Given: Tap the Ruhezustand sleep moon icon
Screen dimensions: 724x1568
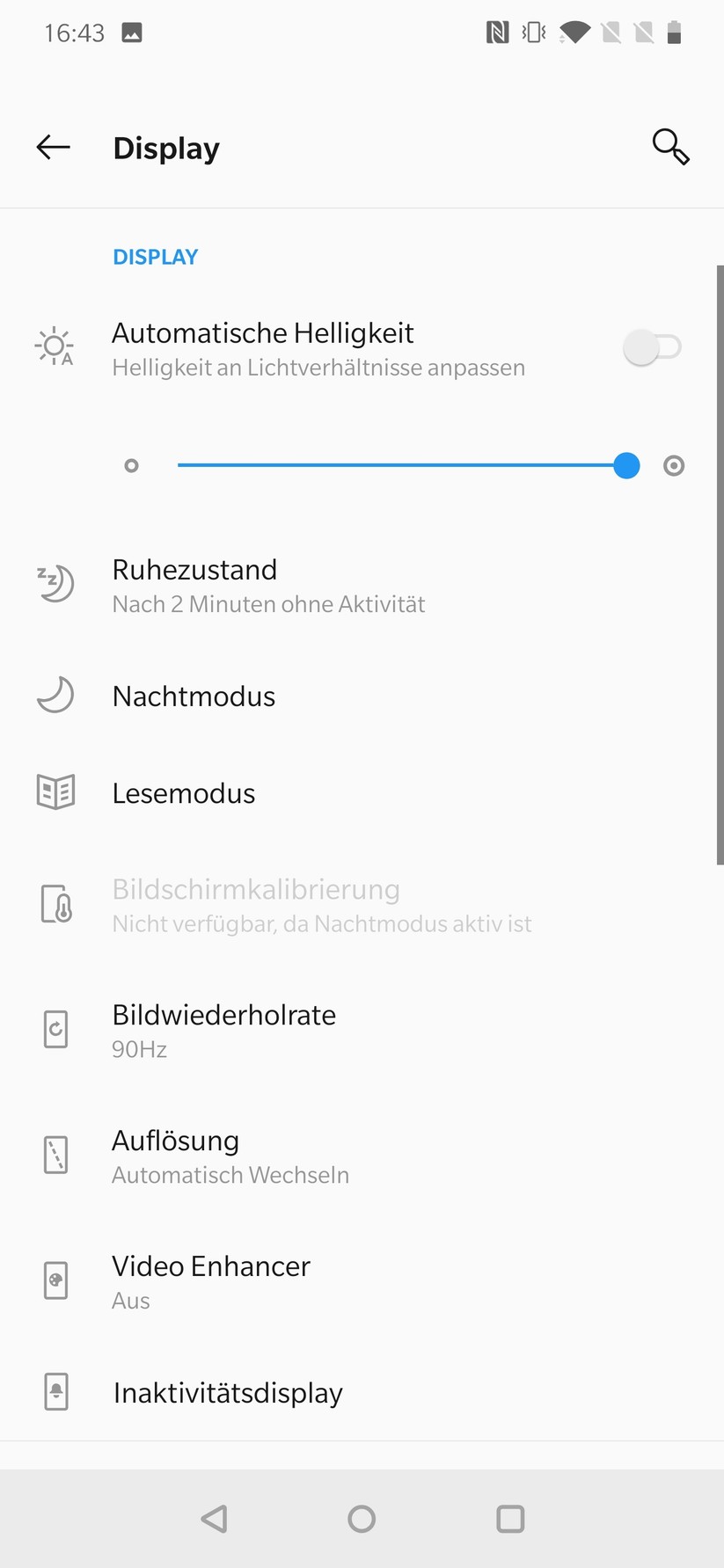Looking at the screenshot, I should 54,583.
